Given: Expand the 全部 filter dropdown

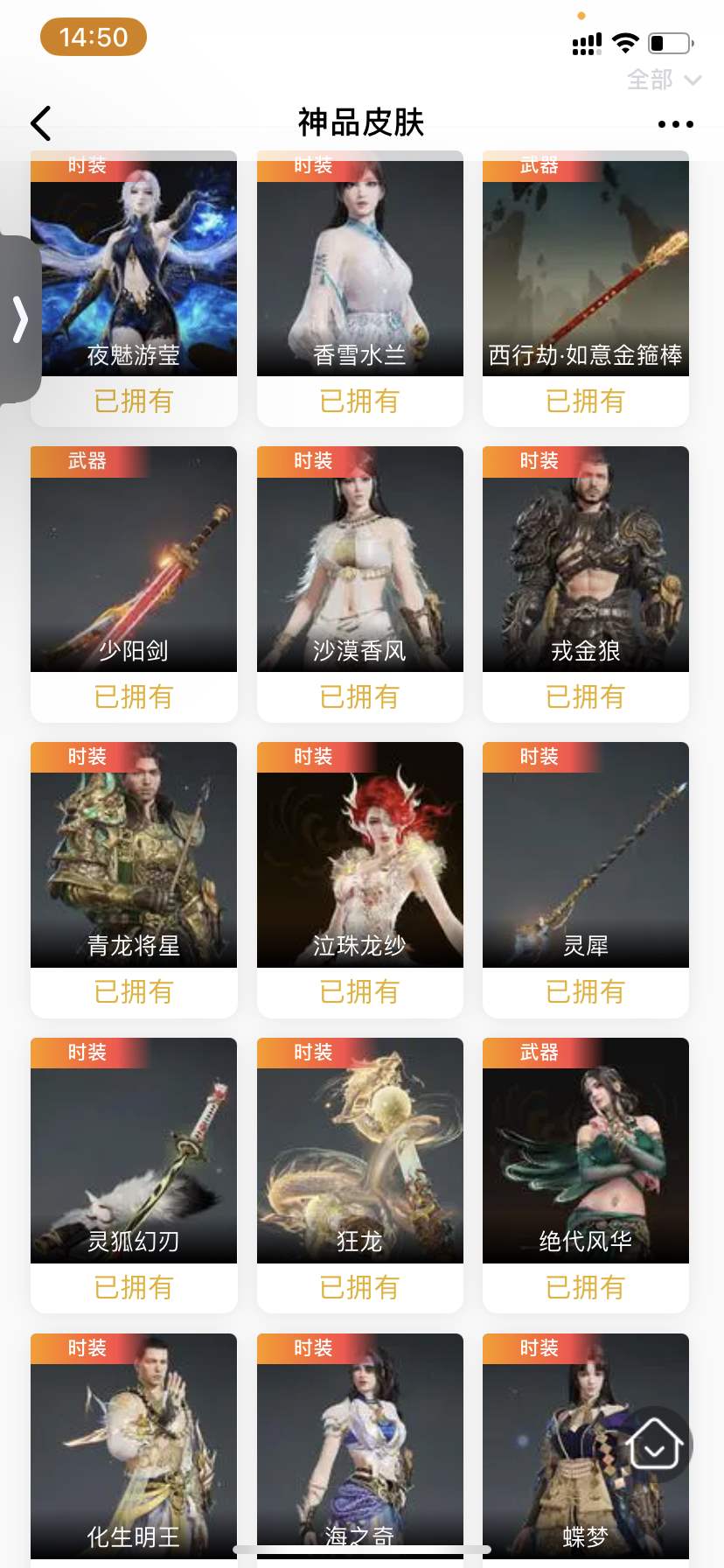Looking at the screenshot, I should click(x=664, y=80).
